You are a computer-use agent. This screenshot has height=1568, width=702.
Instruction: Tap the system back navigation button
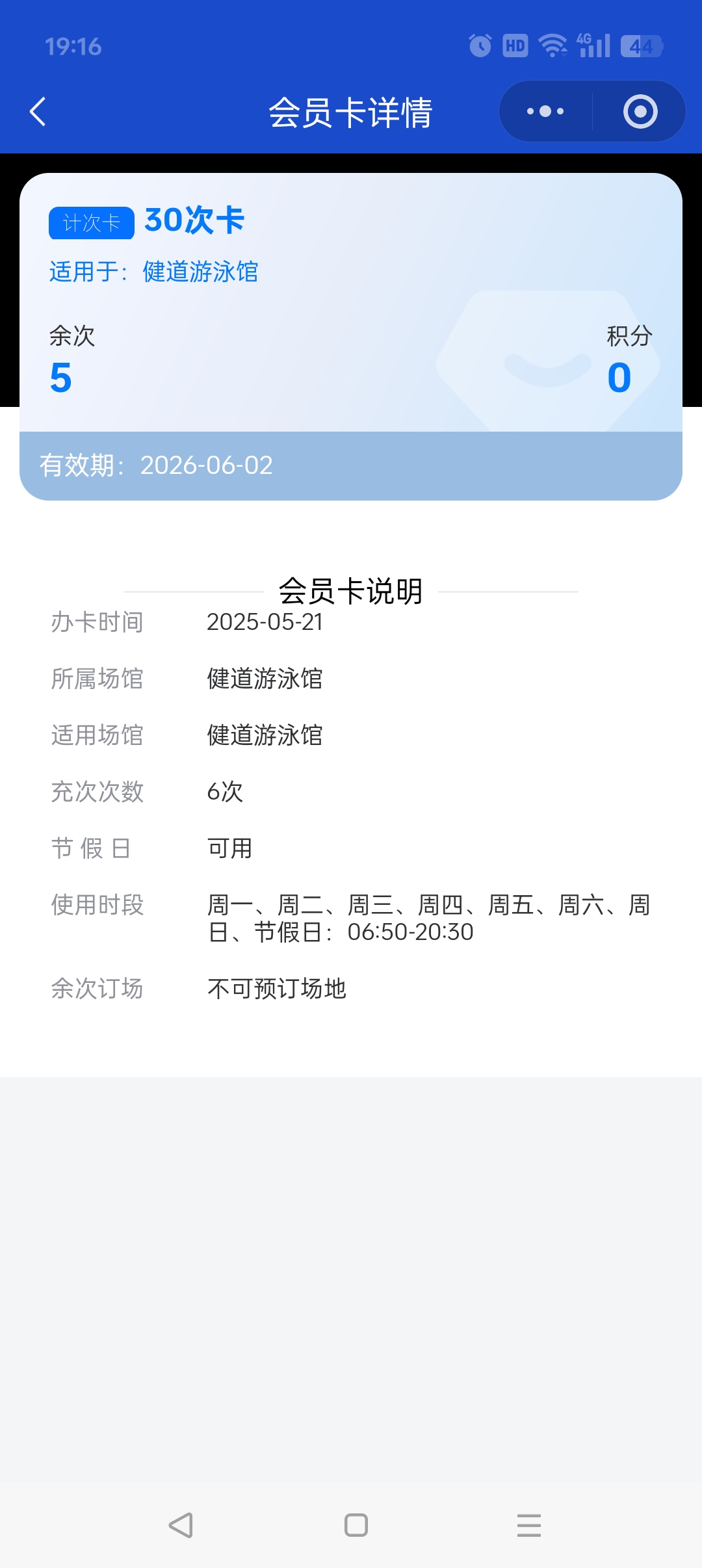pos(181,1525)
